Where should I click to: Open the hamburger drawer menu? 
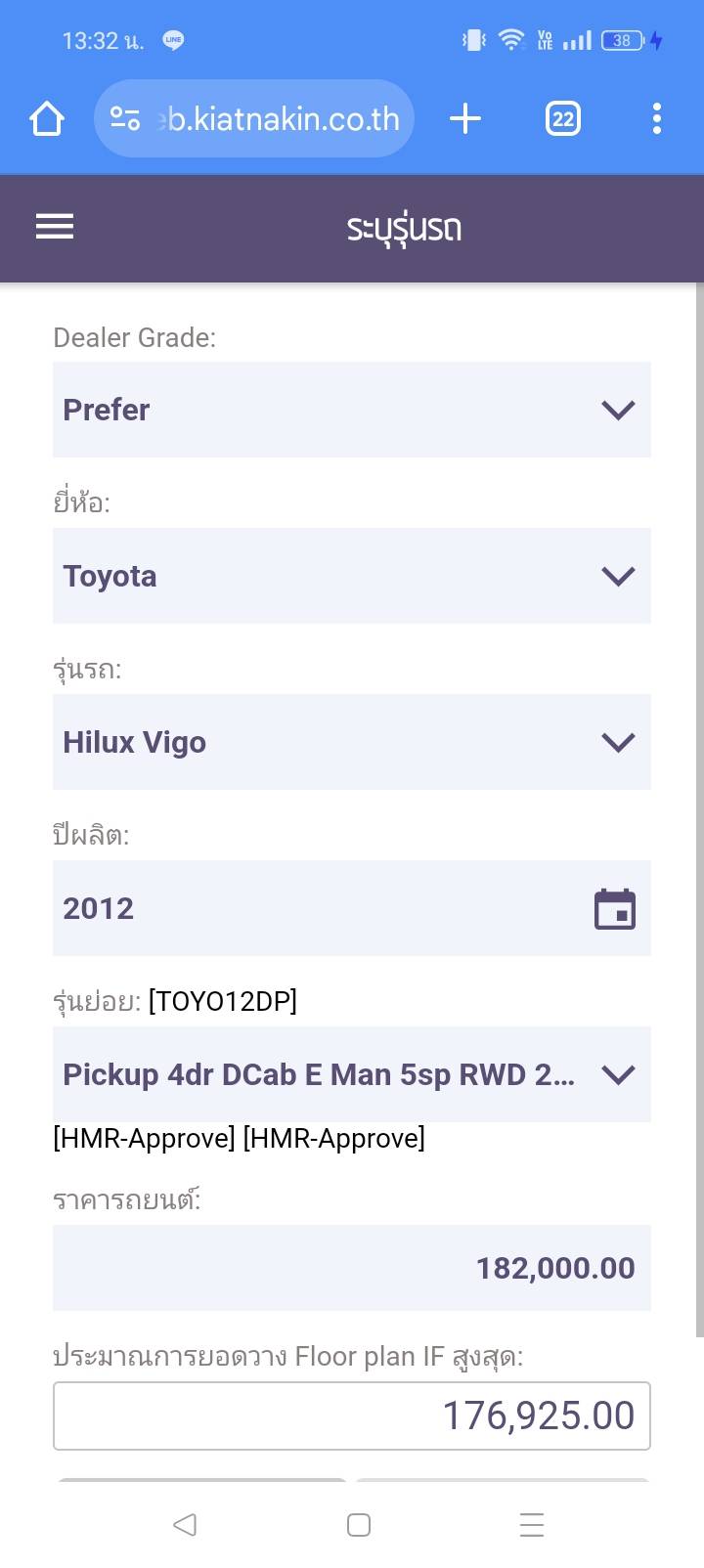55,227
